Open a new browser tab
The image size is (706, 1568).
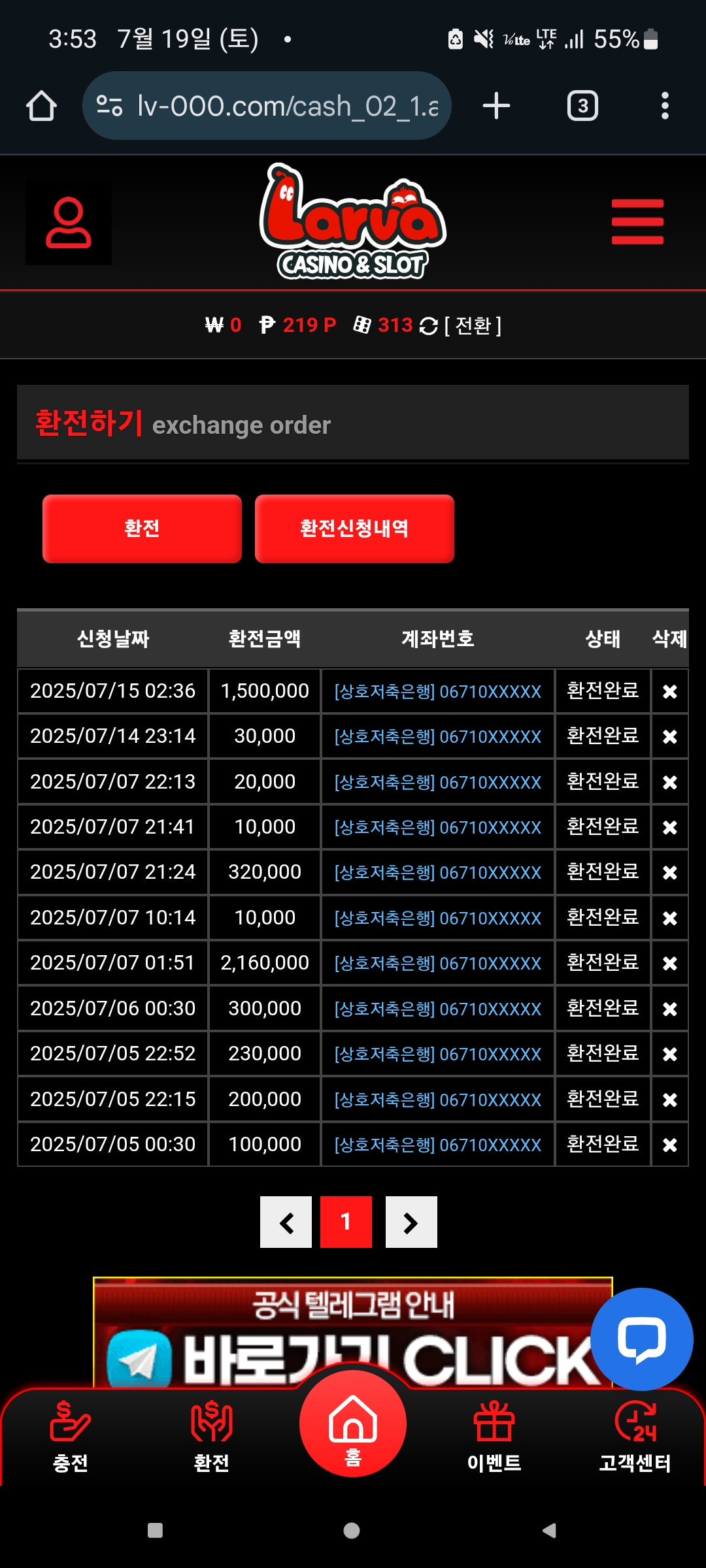coord(496,106)
